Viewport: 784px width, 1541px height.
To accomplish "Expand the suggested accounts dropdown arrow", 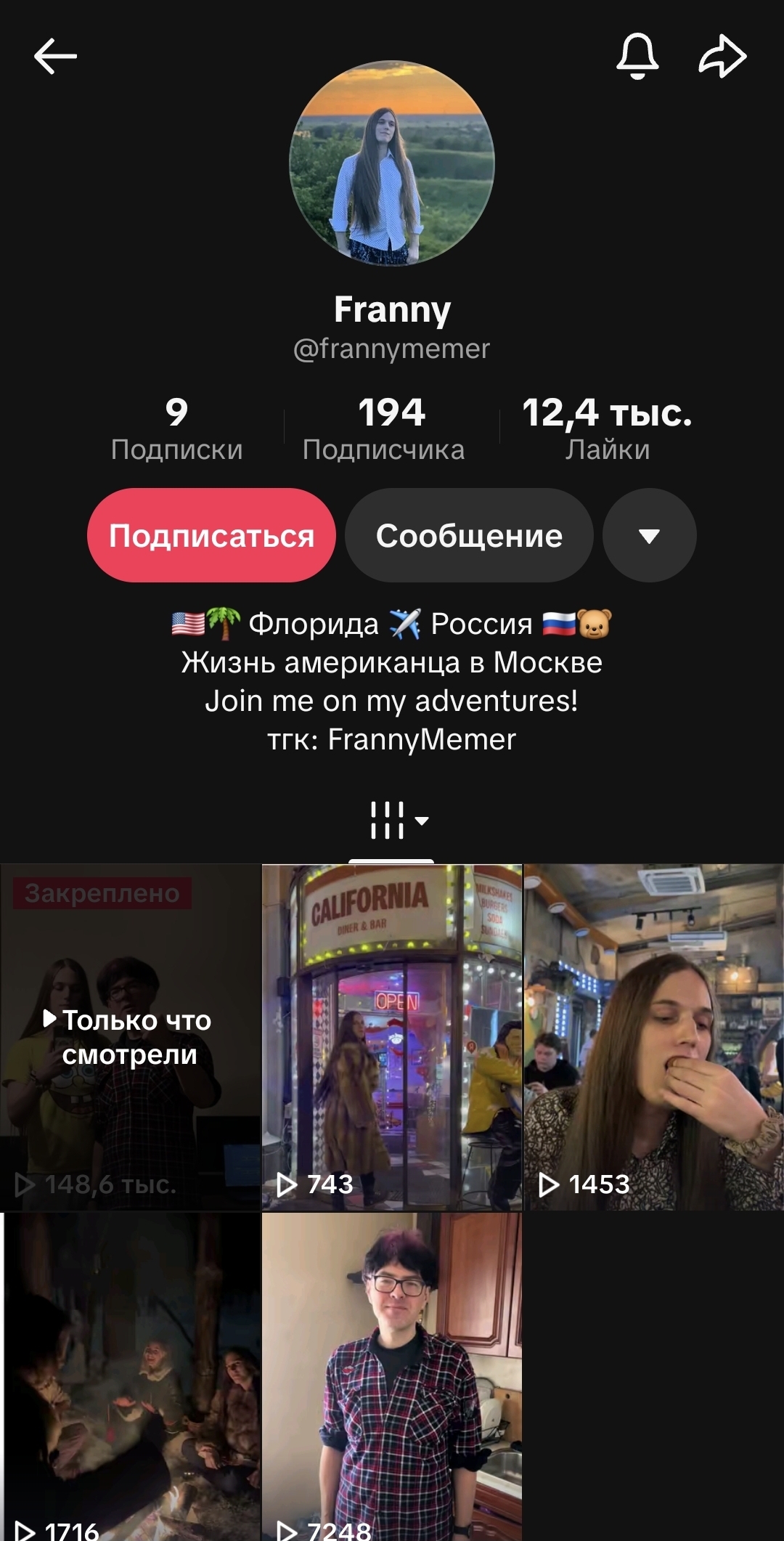I will click(649, 535).
